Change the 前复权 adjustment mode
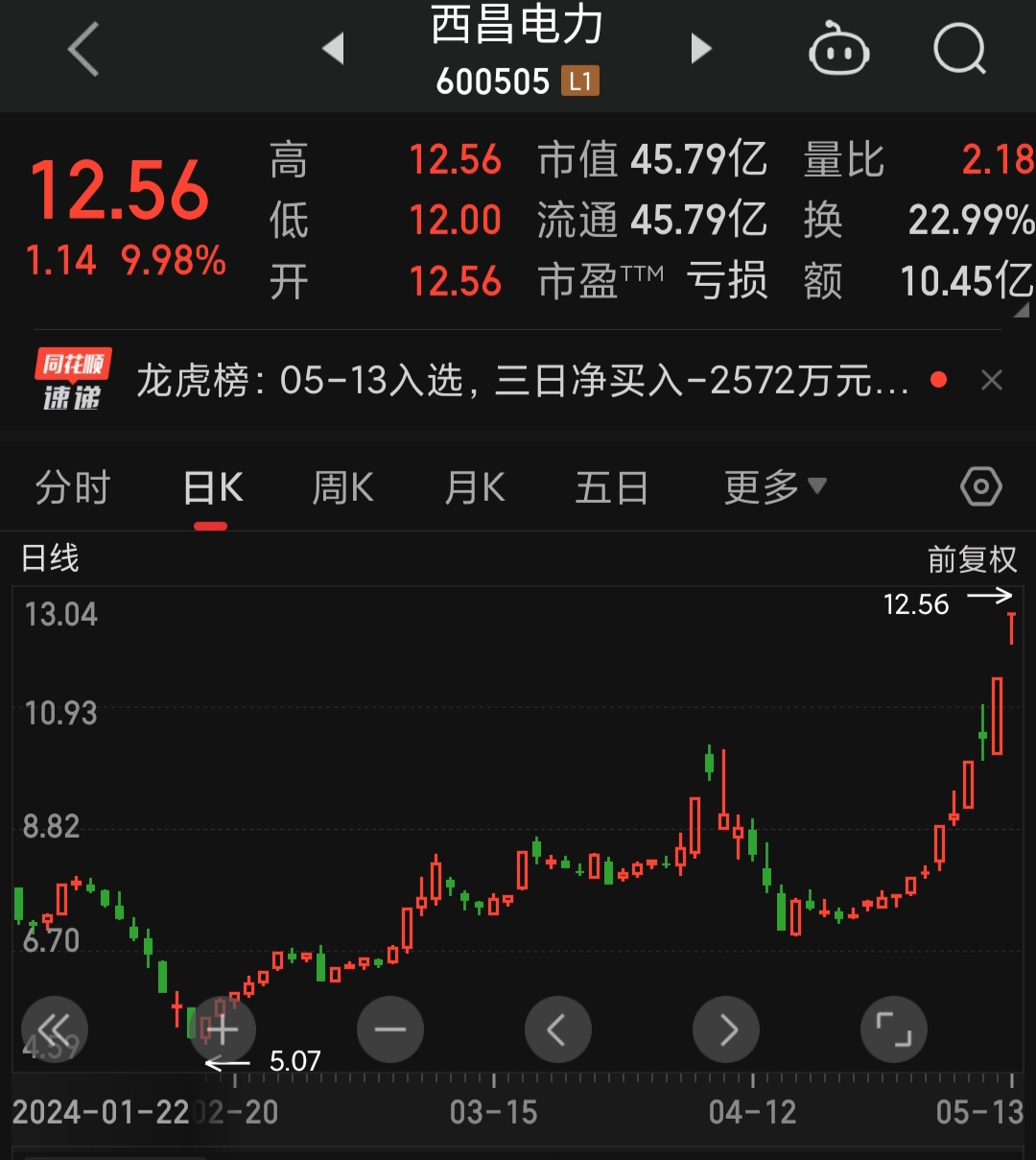This screenshot has width=1036, height=1160. coord(972,559)
